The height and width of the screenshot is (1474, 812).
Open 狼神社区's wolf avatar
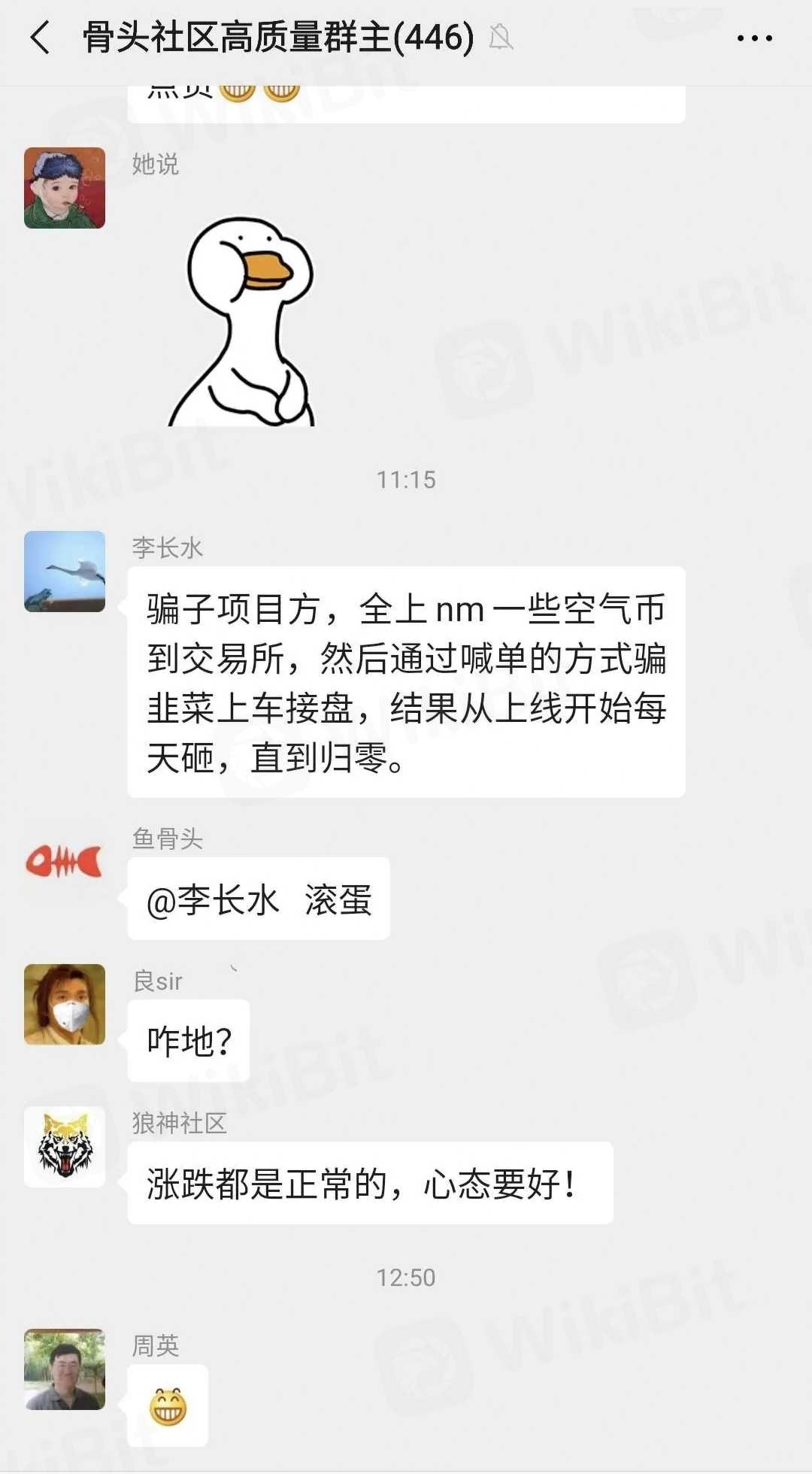[65, 1147]
